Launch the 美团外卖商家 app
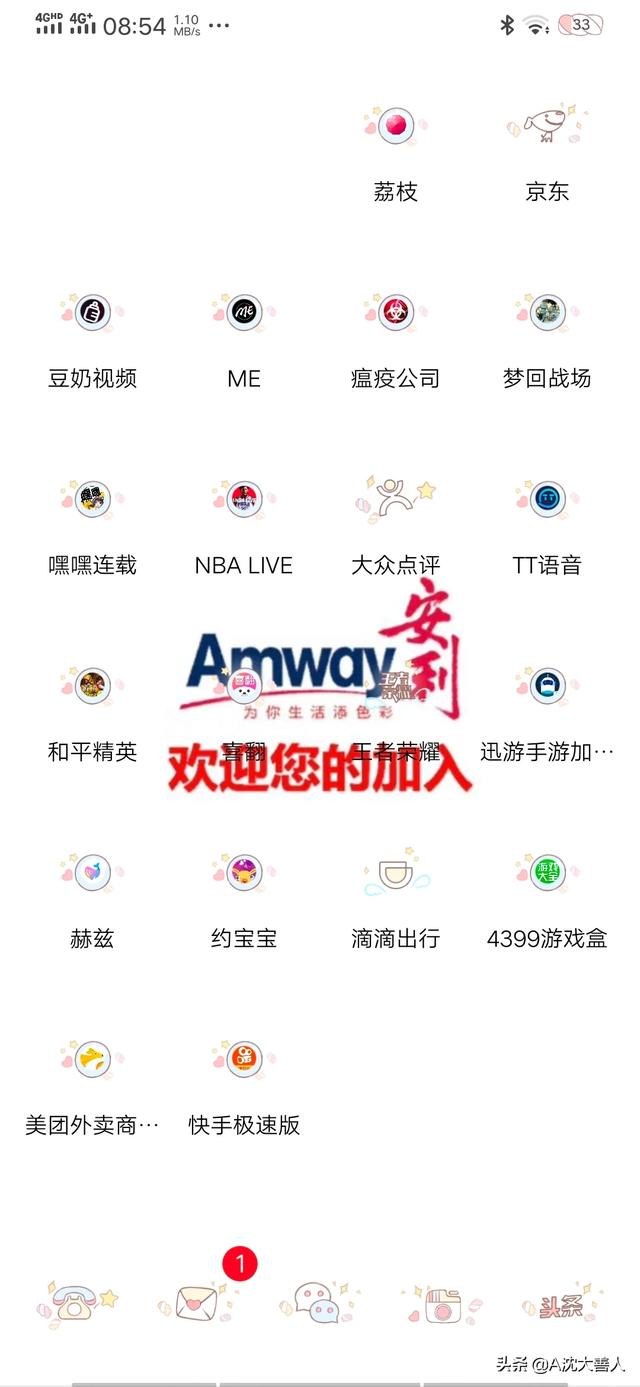 [92, 1059]
